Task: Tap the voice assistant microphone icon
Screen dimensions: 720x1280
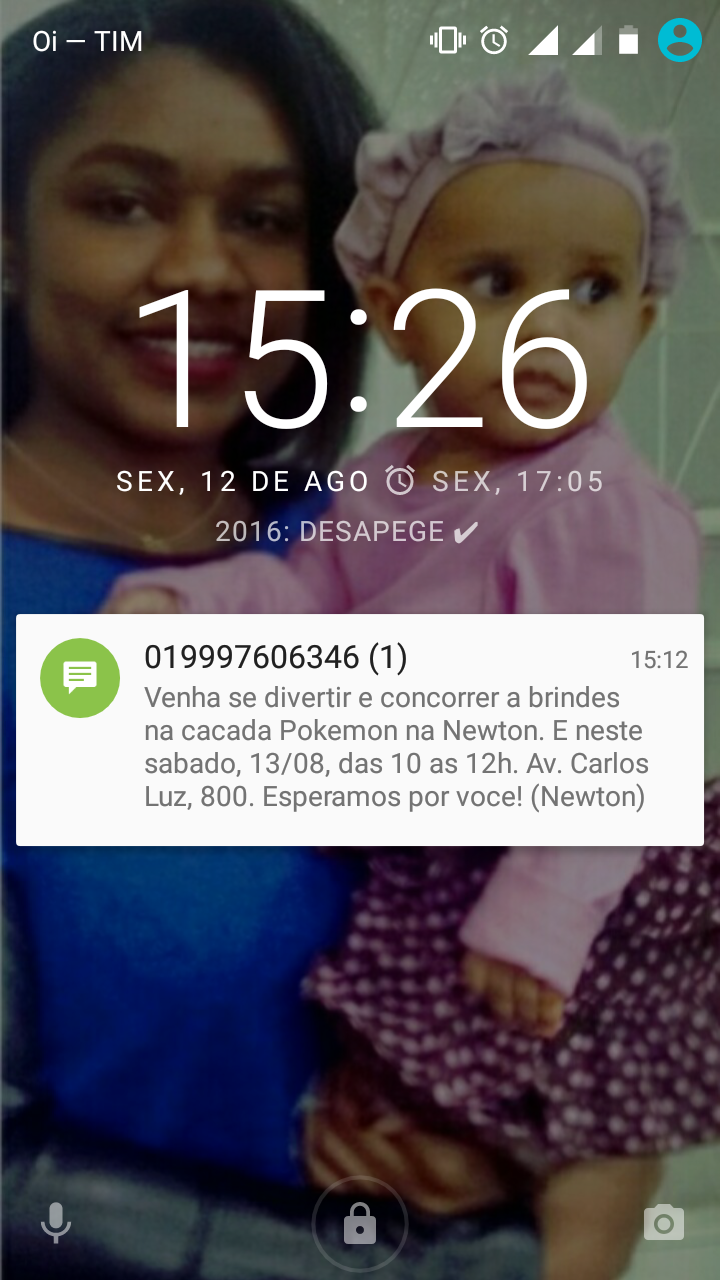Action: [55, 1223]
